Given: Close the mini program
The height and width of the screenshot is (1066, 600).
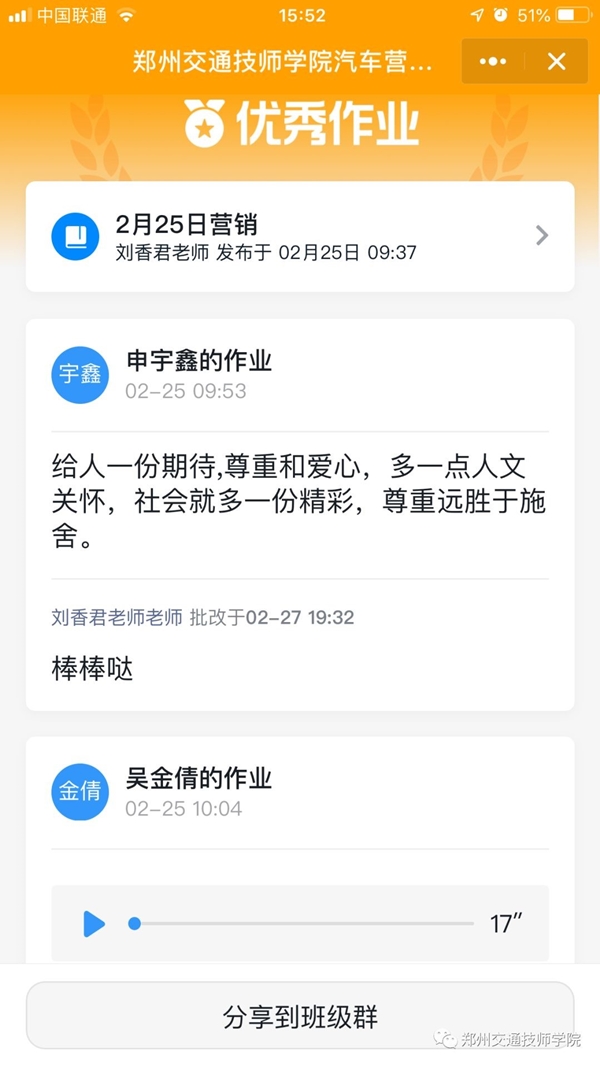Looking at the screenshot, I should click(x=557, y=62).
